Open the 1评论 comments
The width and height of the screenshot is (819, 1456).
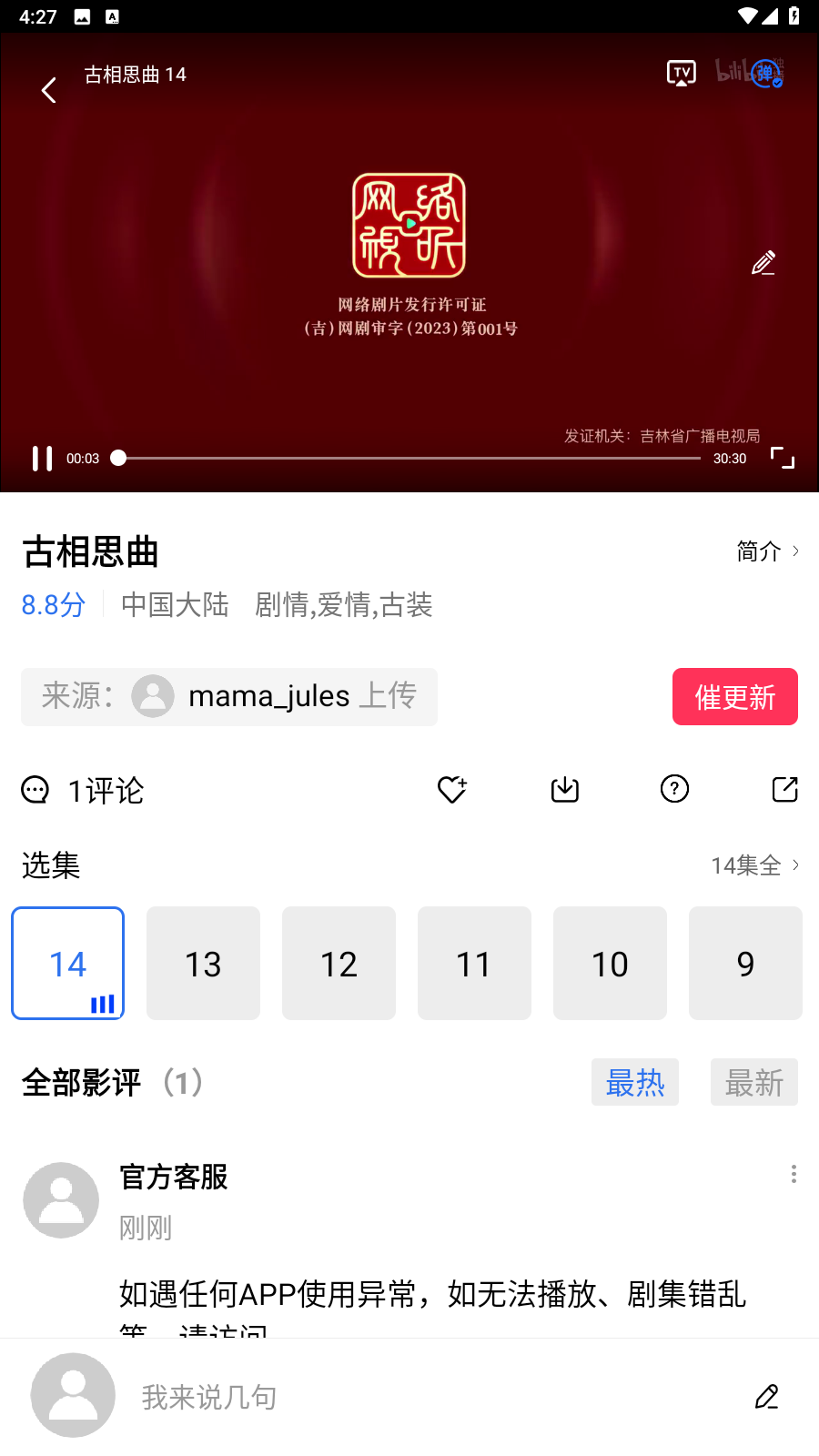pos(84,790)
